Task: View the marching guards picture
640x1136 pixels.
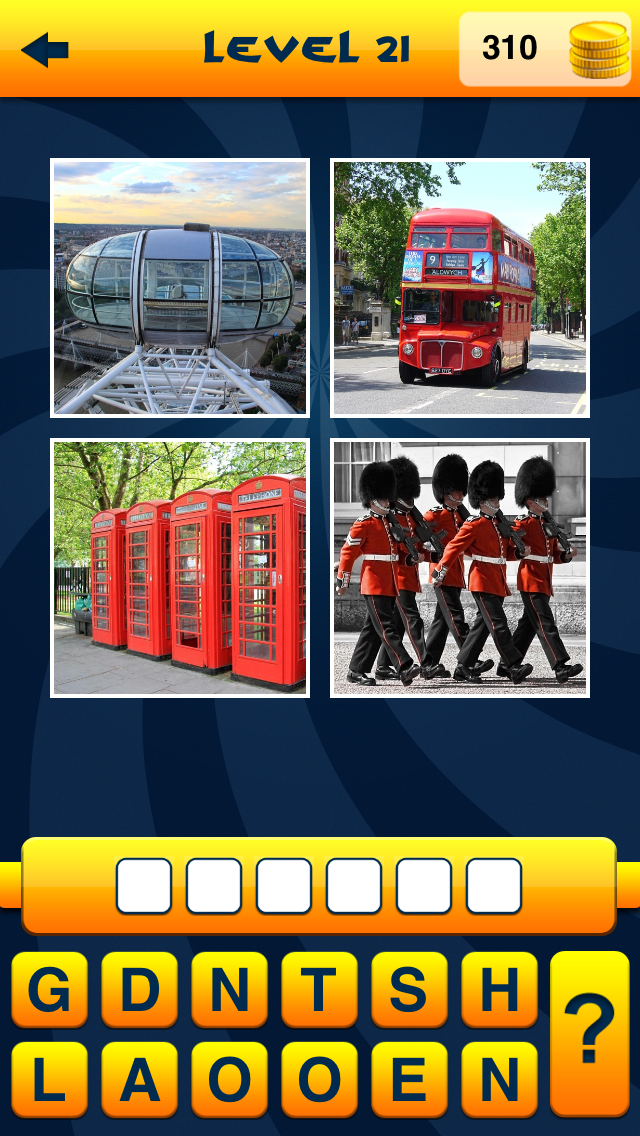Action: point(460,568)
